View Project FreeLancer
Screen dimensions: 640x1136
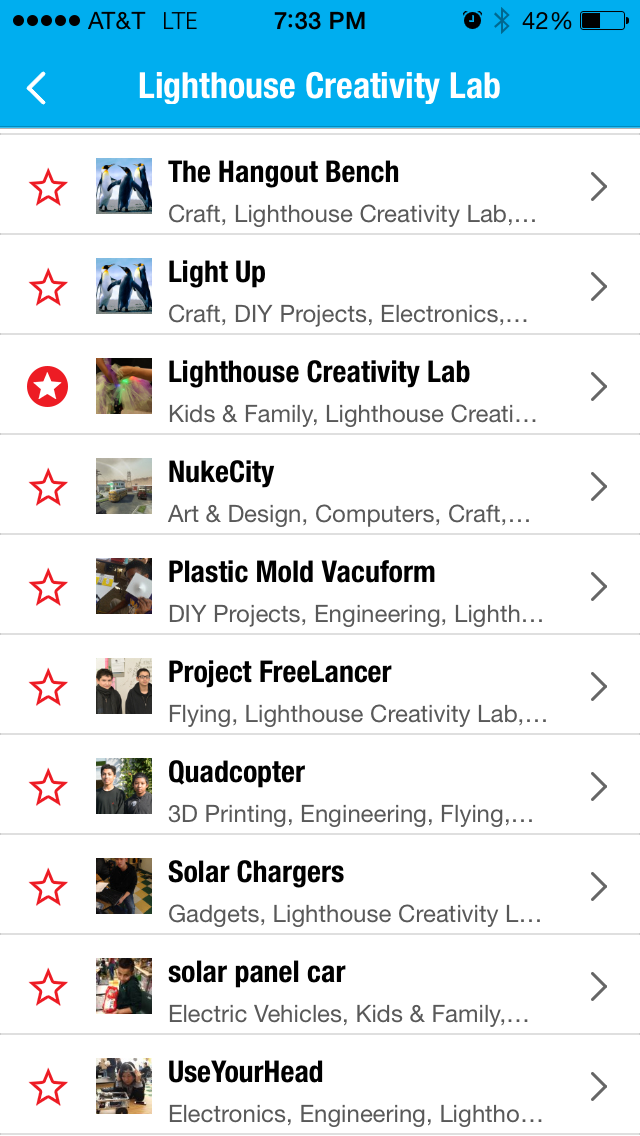coord(320,685)
